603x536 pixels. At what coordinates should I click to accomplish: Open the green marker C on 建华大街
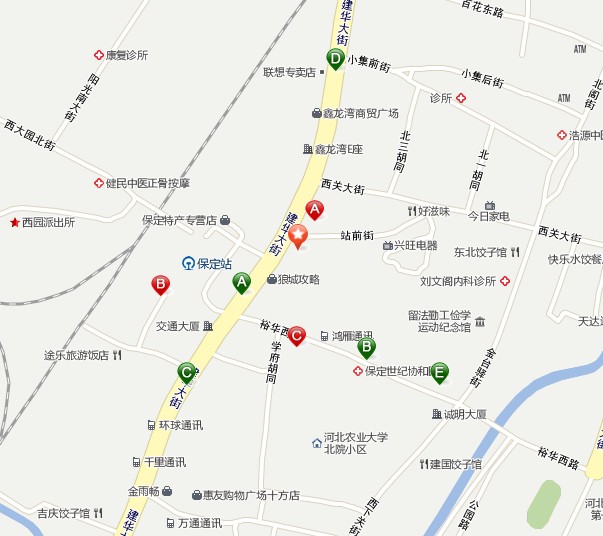[186, 373]
